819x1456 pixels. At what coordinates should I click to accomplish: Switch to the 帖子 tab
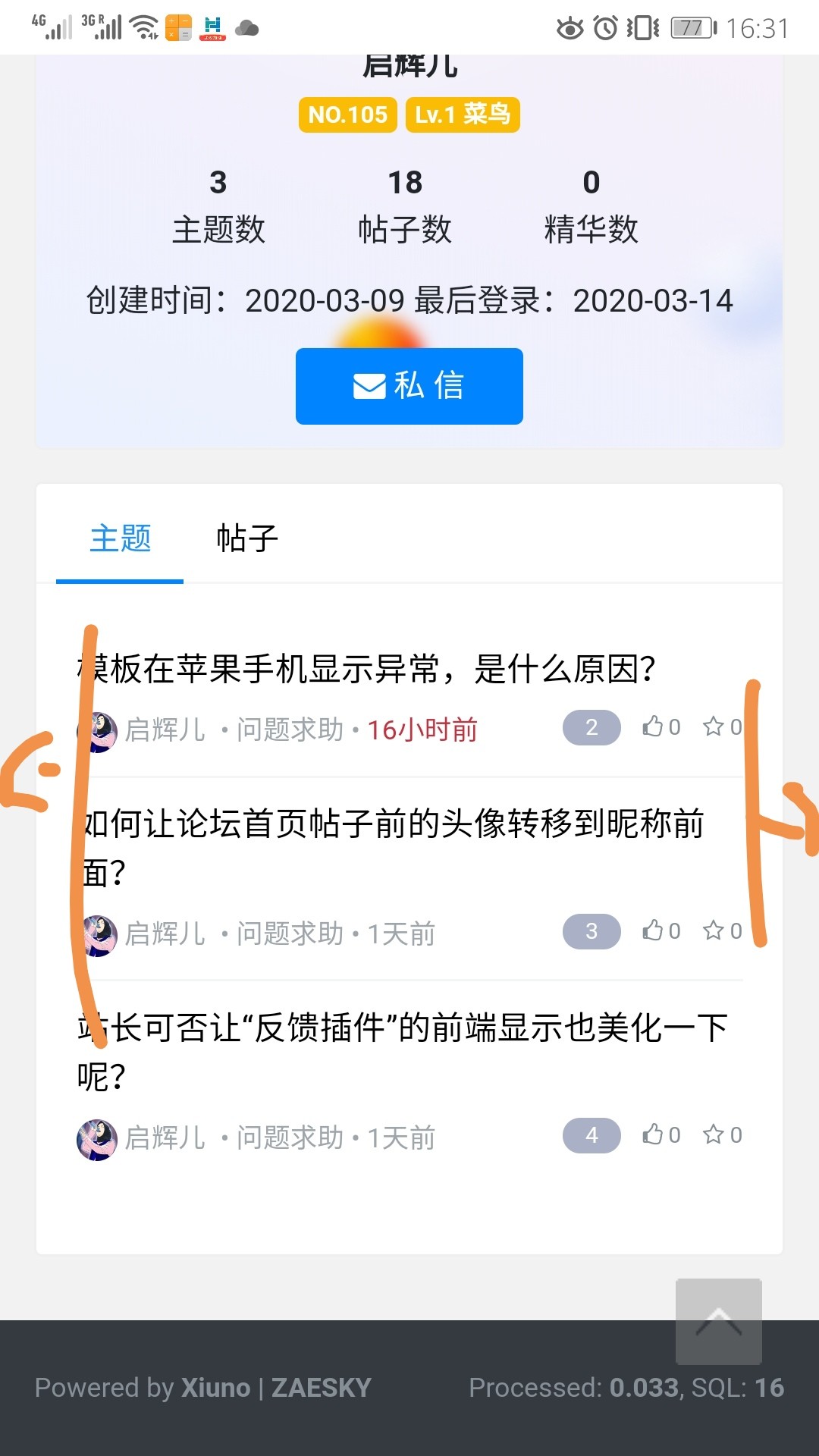pyautogui.click(x=247, y=539)
